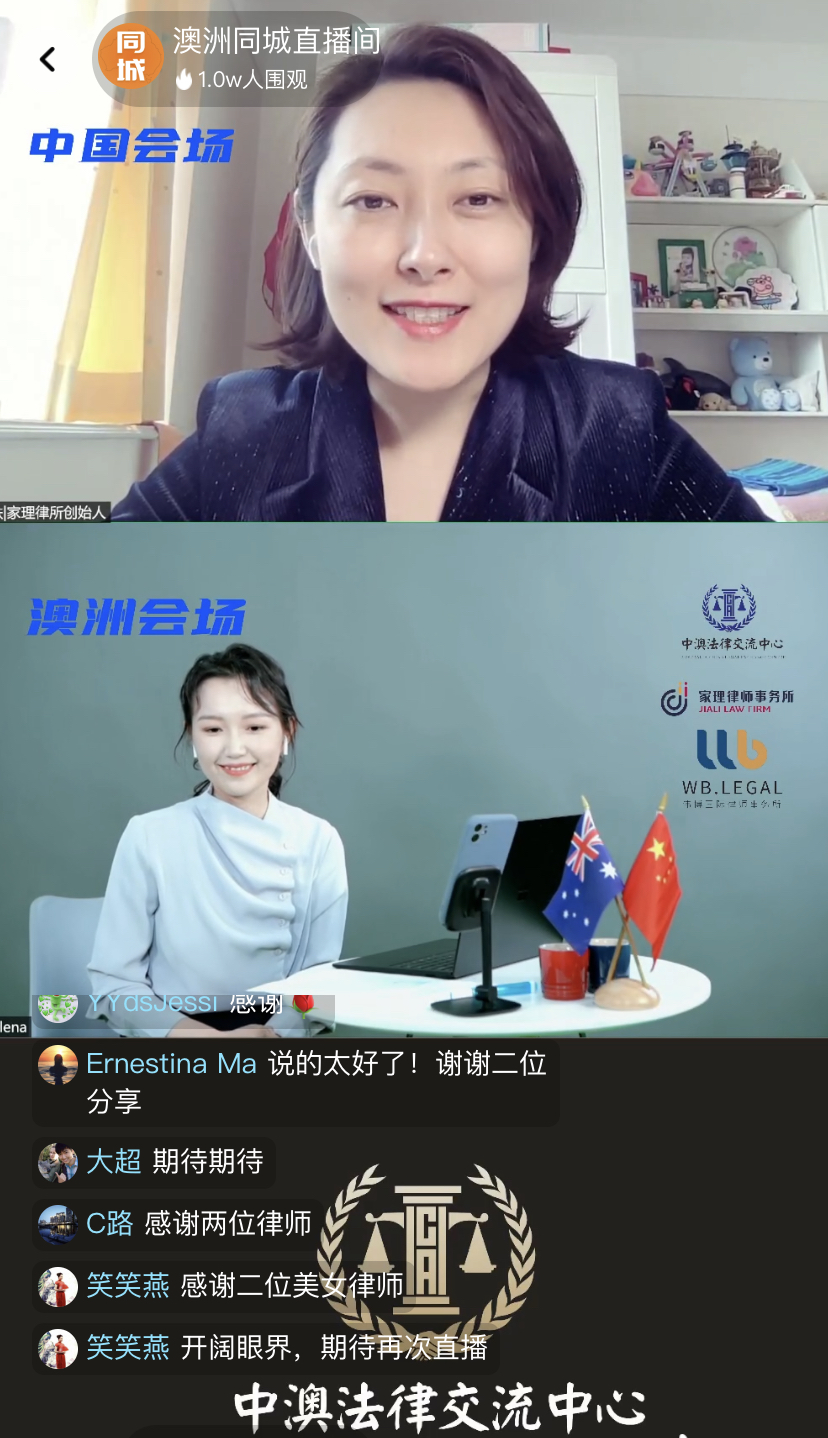This screenshot has height=1438, width=828.
Task: Open C路's comment 感谢两位律师
Action: [x=228, y=1223]
